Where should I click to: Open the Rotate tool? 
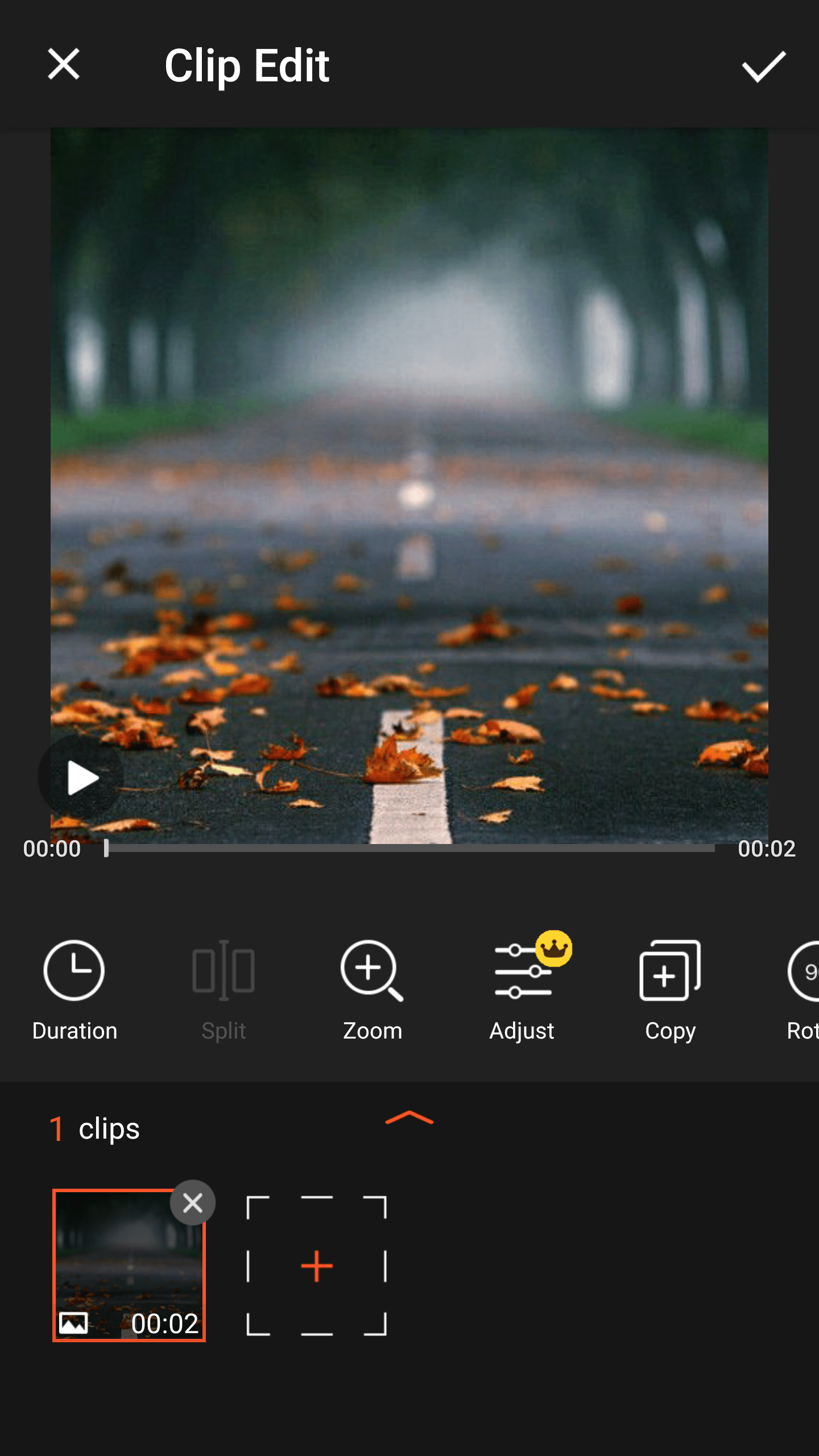[803, 991]
